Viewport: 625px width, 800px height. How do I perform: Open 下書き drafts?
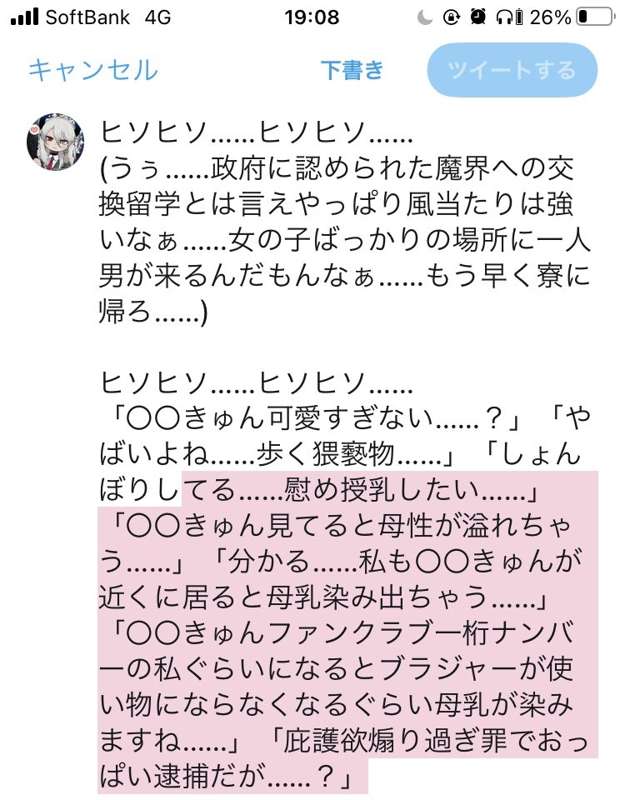click(x=352, y=70)
